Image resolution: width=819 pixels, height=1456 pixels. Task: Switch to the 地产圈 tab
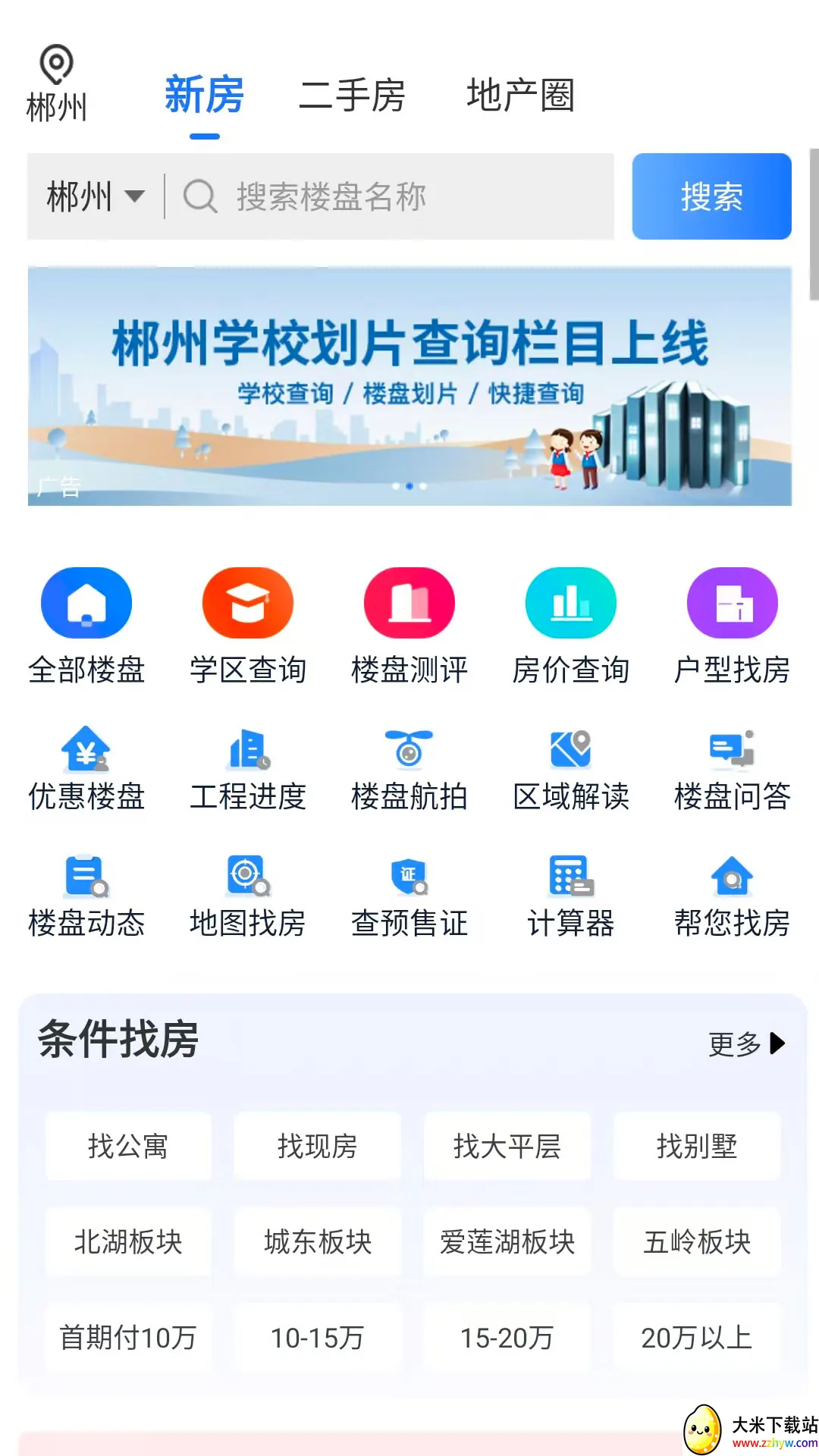pos(520,96)
